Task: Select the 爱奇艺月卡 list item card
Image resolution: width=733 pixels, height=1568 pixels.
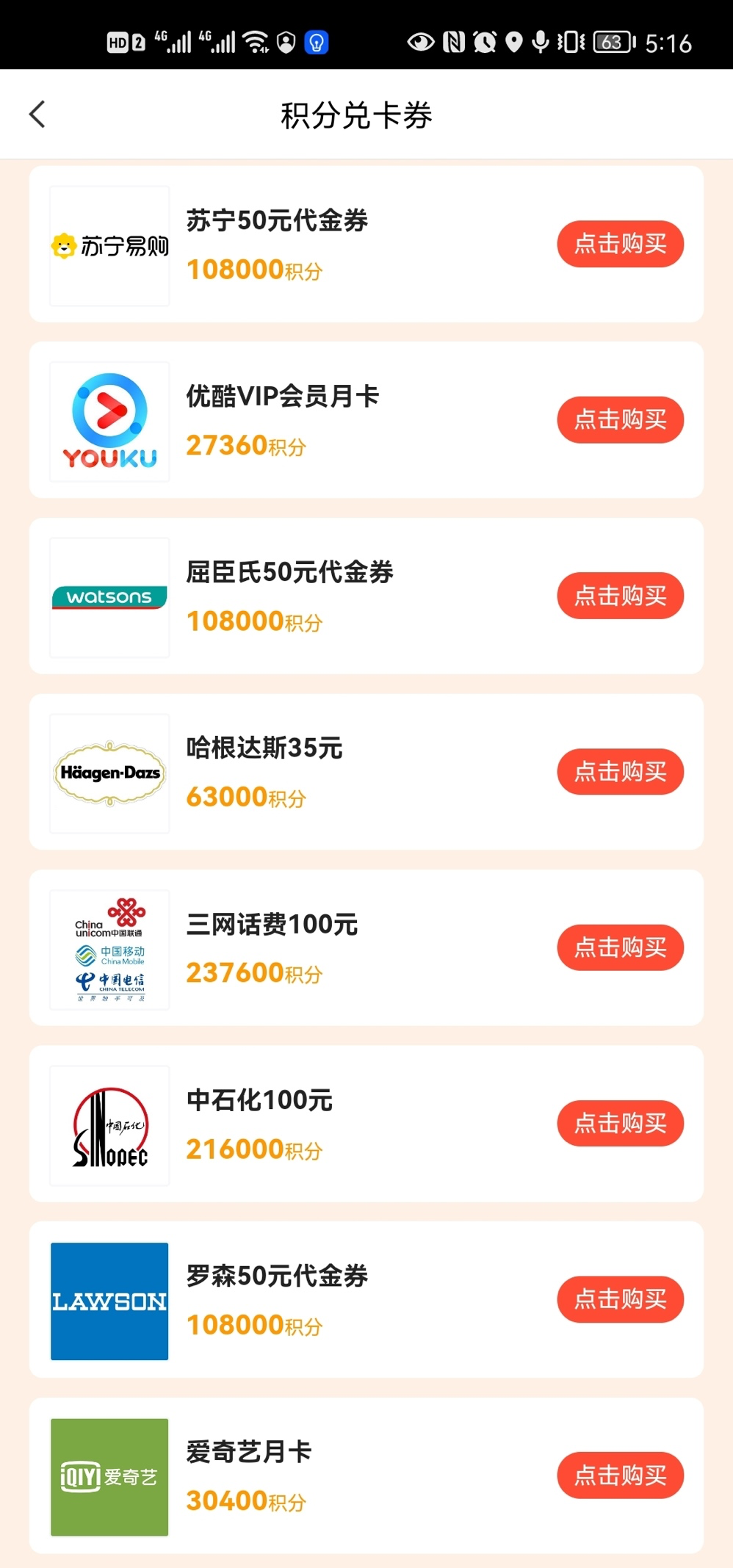Action: [x=366, y=1475]
